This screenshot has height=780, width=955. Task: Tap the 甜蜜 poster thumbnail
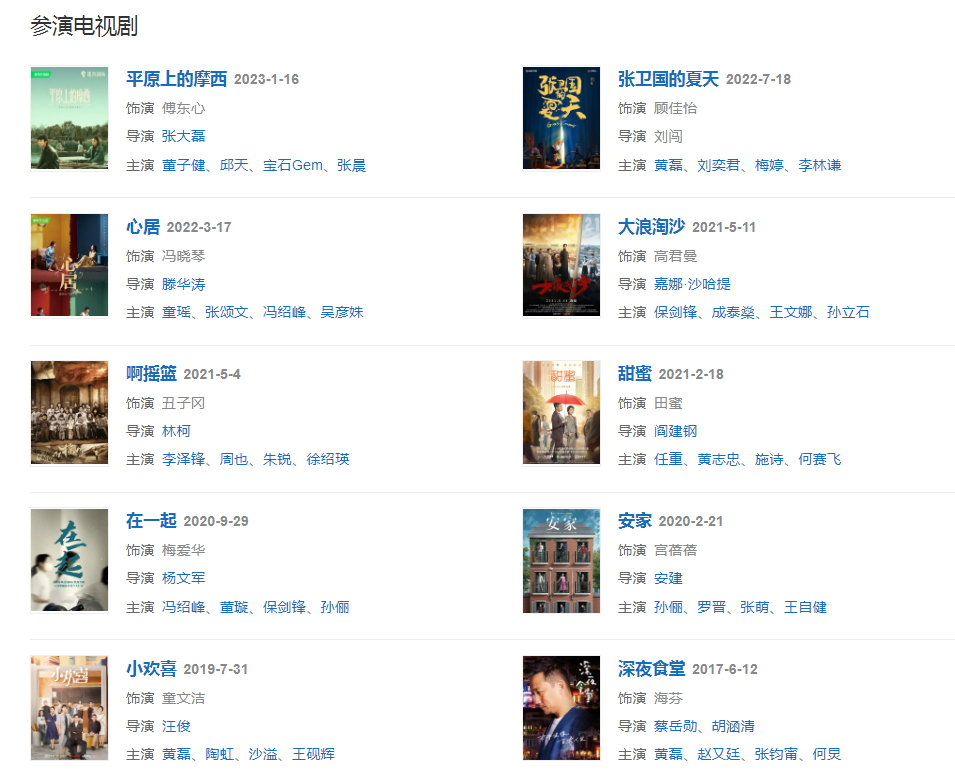pos(561,412)
